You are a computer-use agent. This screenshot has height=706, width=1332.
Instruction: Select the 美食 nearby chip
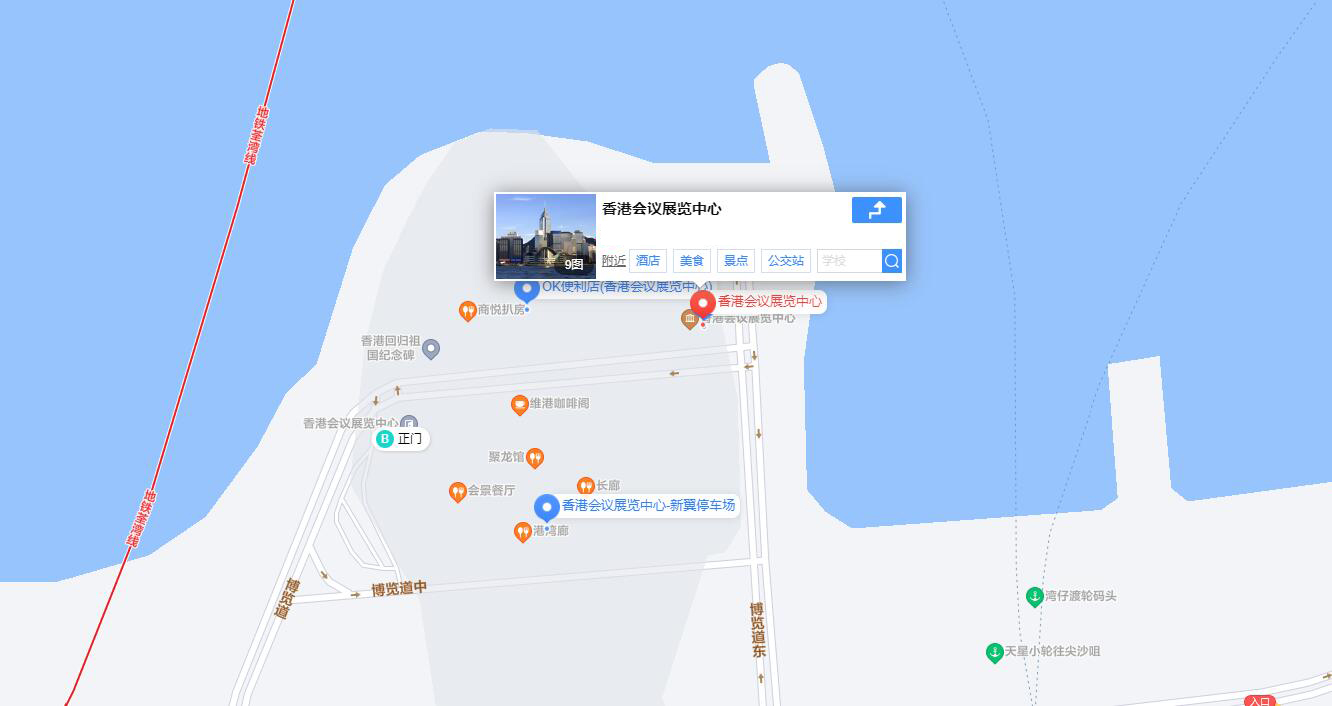click(692, 261)
